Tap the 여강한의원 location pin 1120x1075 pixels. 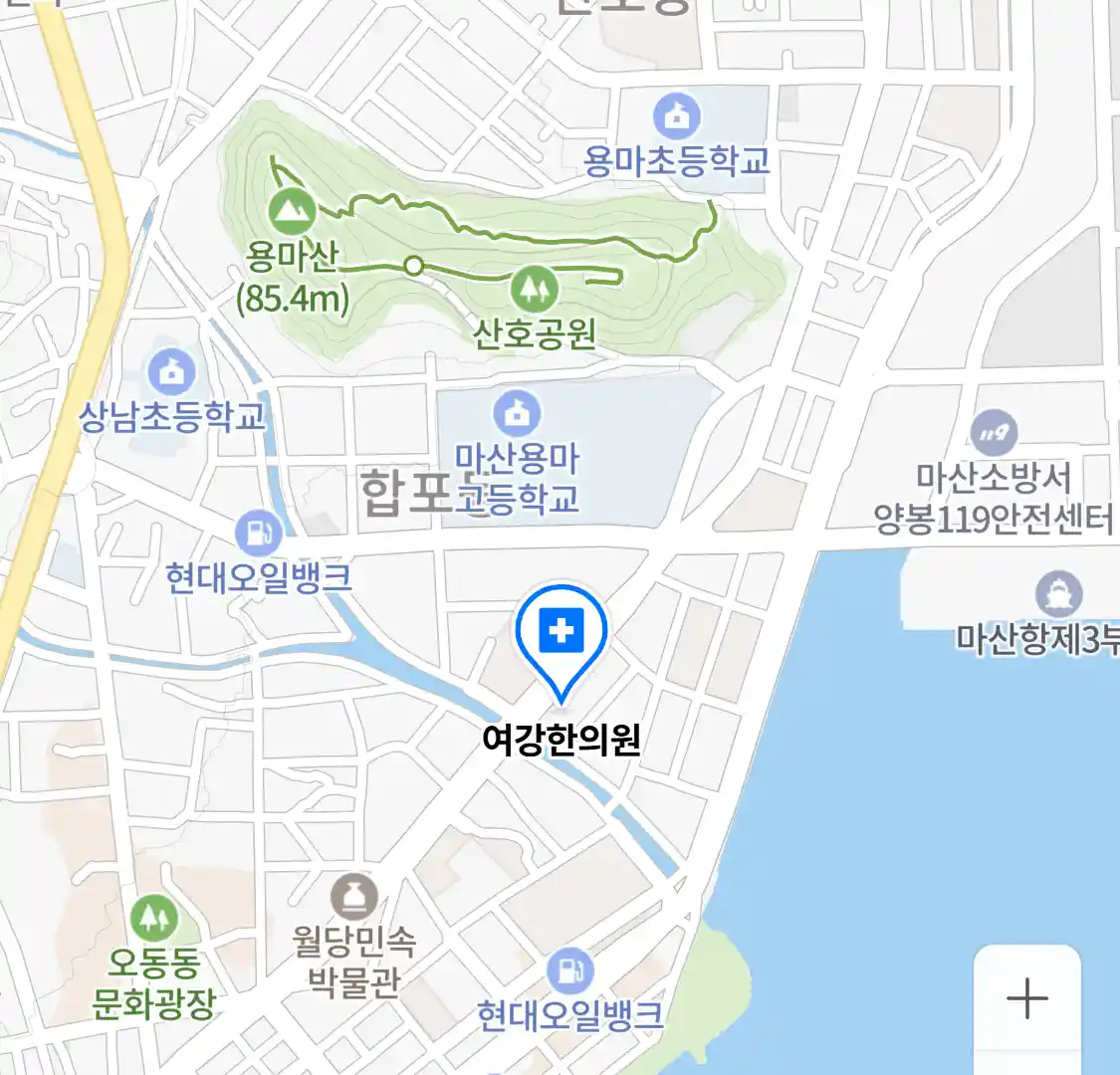click(561, 633)
